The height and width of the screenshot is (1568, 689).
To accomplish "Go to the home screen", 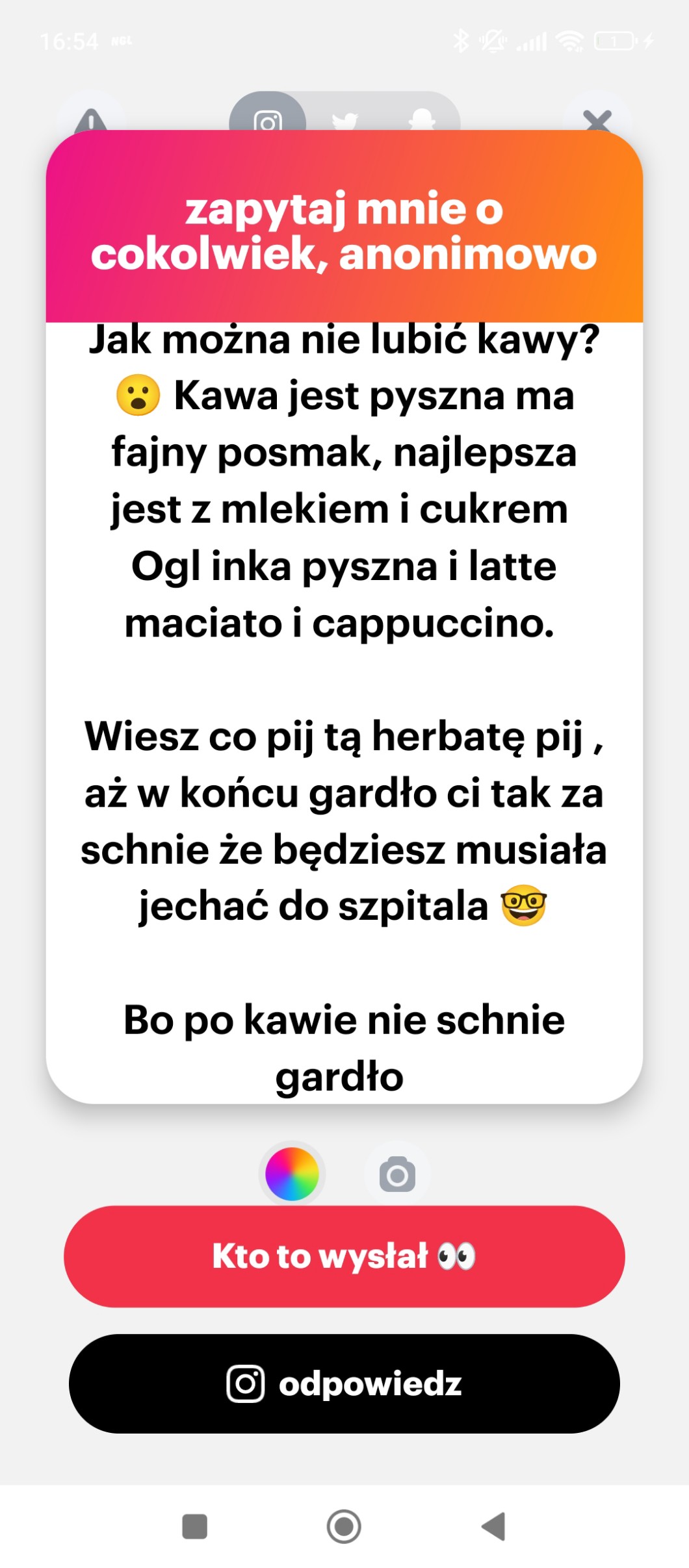I will [344, 1526].
